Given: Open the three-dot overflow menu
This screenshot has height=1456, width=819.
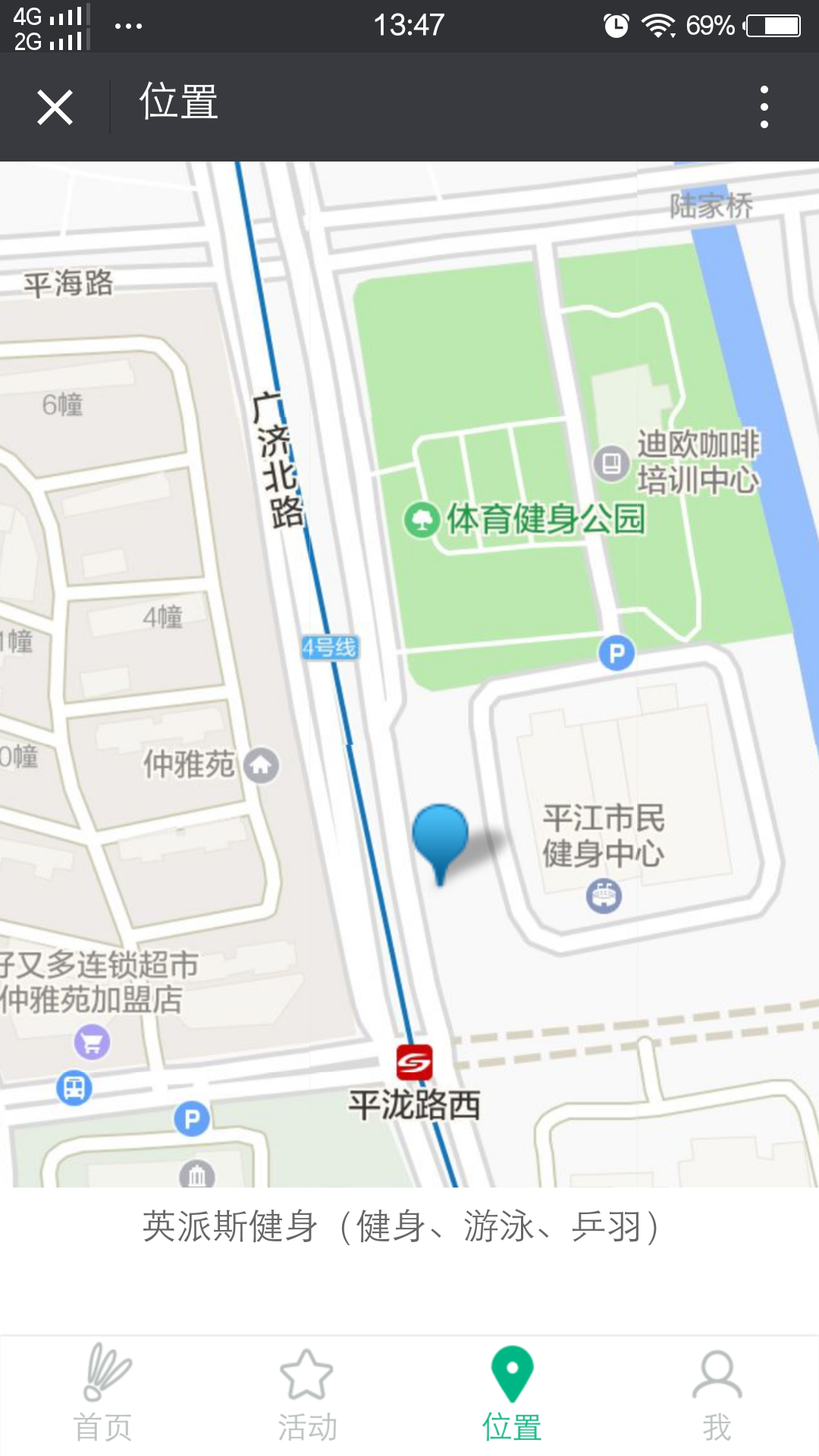Looking at the screenshot, I should pos(764,107).
